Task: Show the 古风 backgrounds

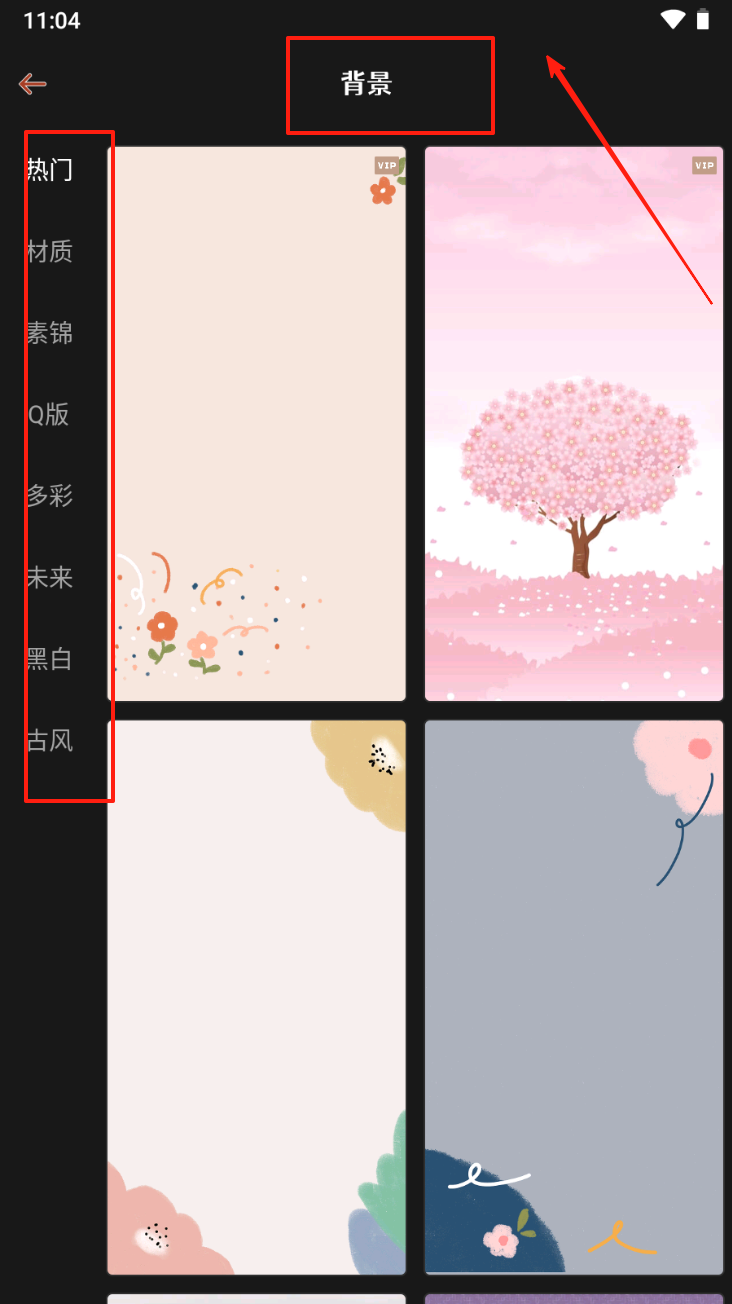Action: tap(49, 741)
